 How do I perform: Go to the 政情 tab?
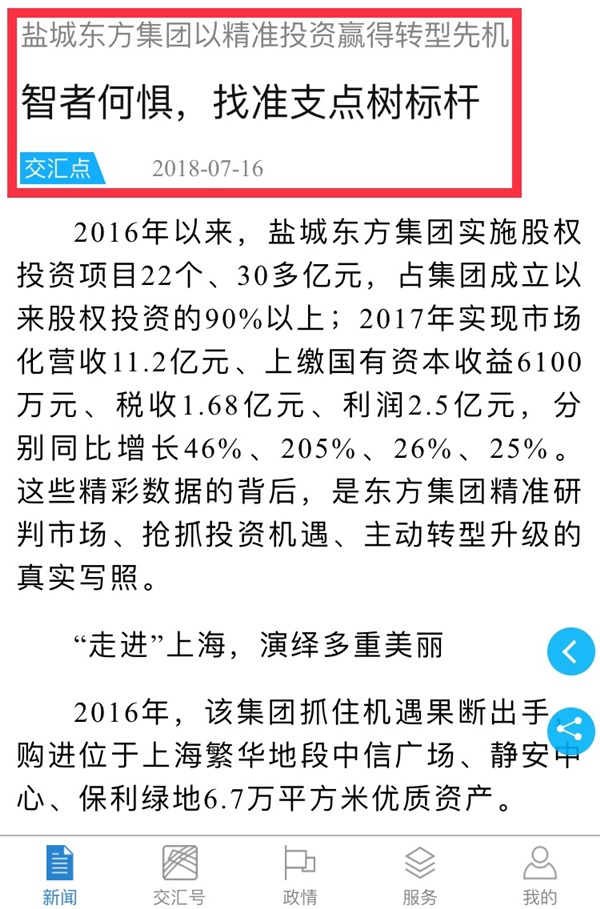(300, 873)
